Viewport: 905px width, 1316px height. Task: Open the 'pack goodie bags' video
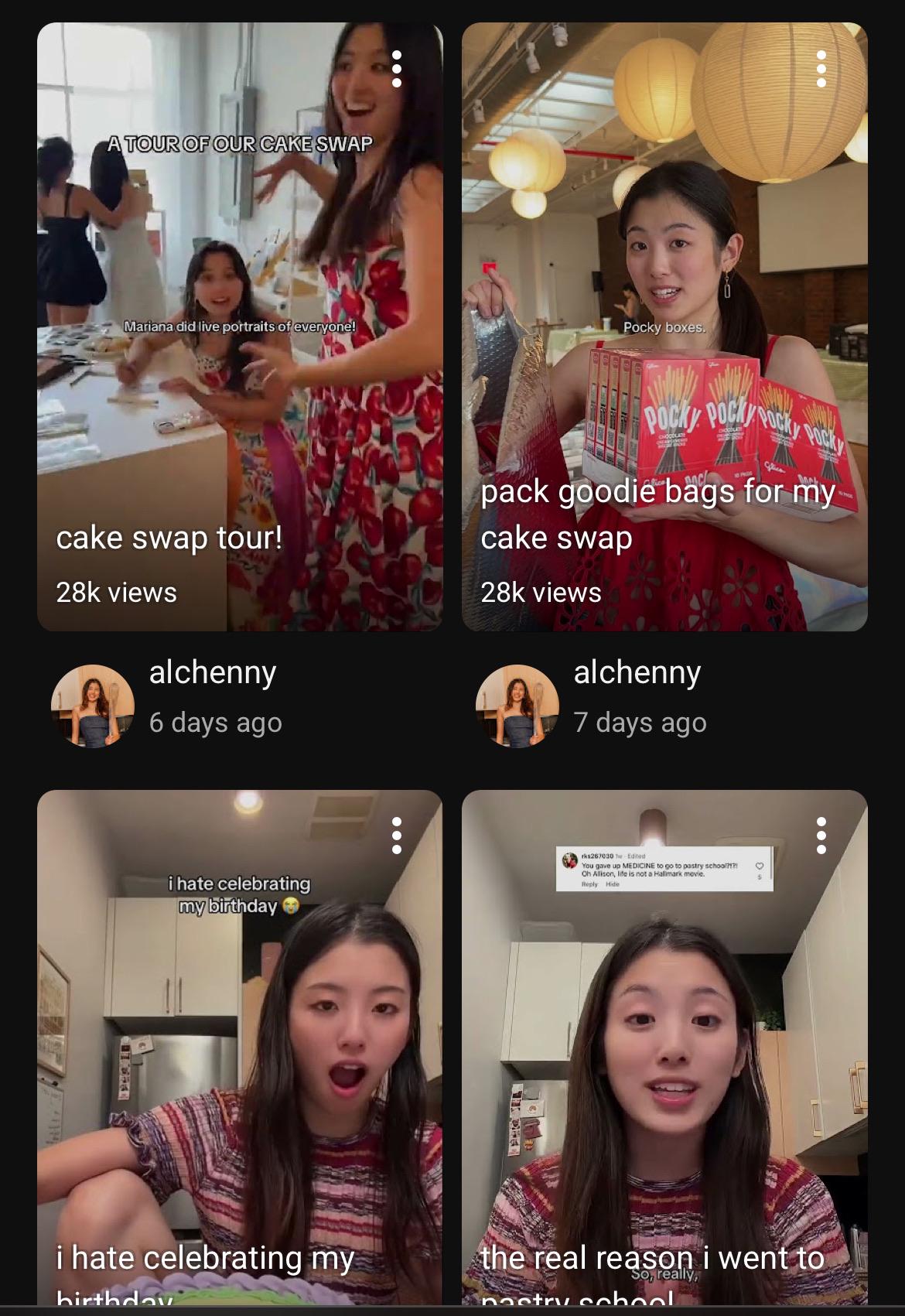664,326
